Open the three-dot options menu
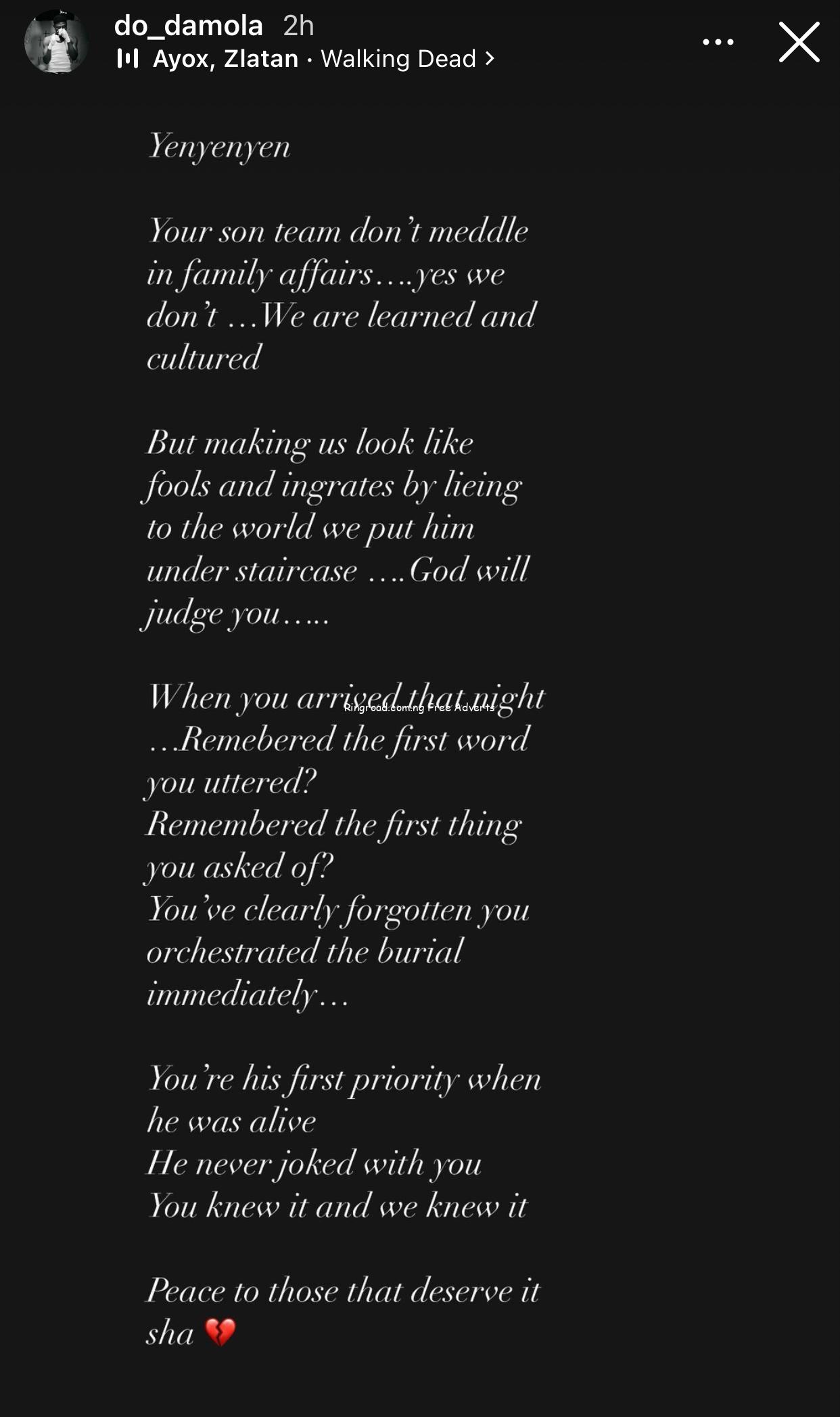 pyautogui.click(x=718, y=42)
